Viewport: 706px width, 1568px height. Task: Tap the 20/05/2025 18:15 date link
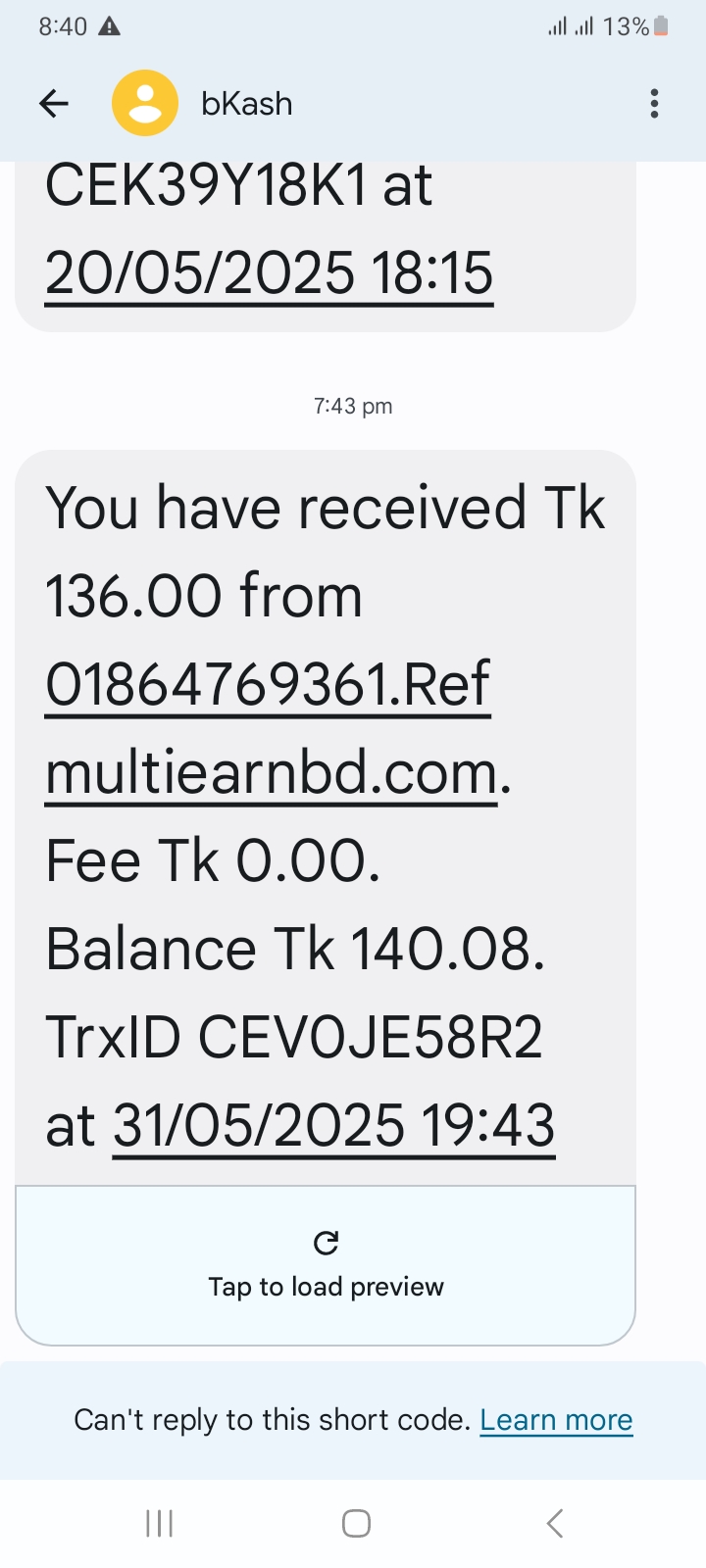click(x=269, y=272)
